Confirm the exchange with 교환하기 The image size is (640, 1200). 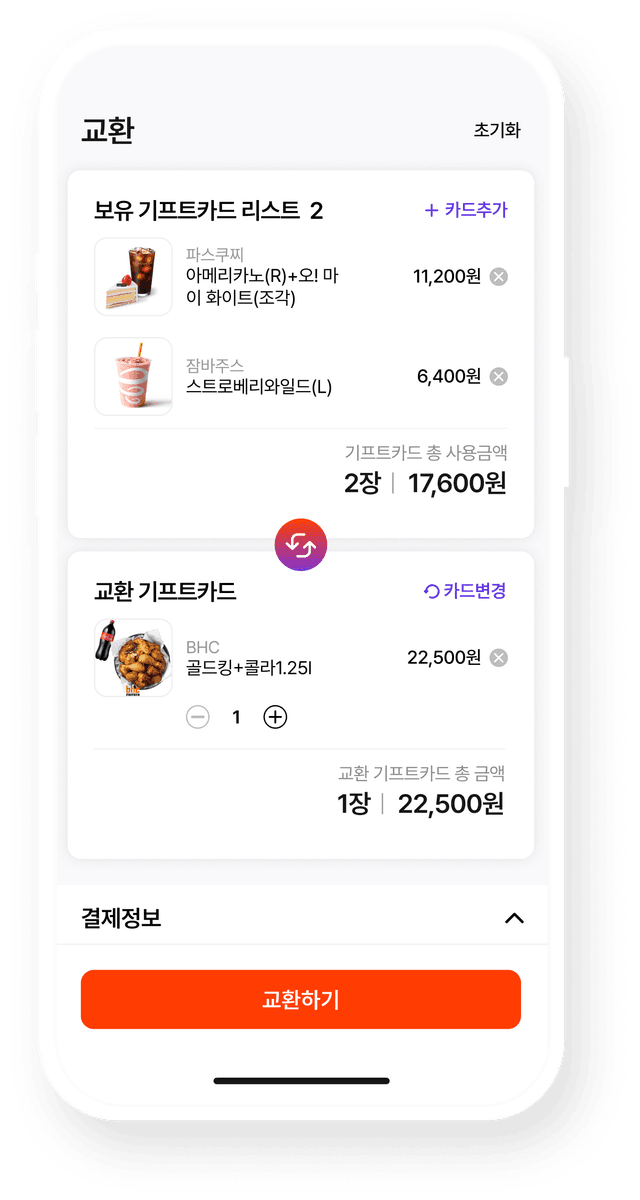(300, 999)
